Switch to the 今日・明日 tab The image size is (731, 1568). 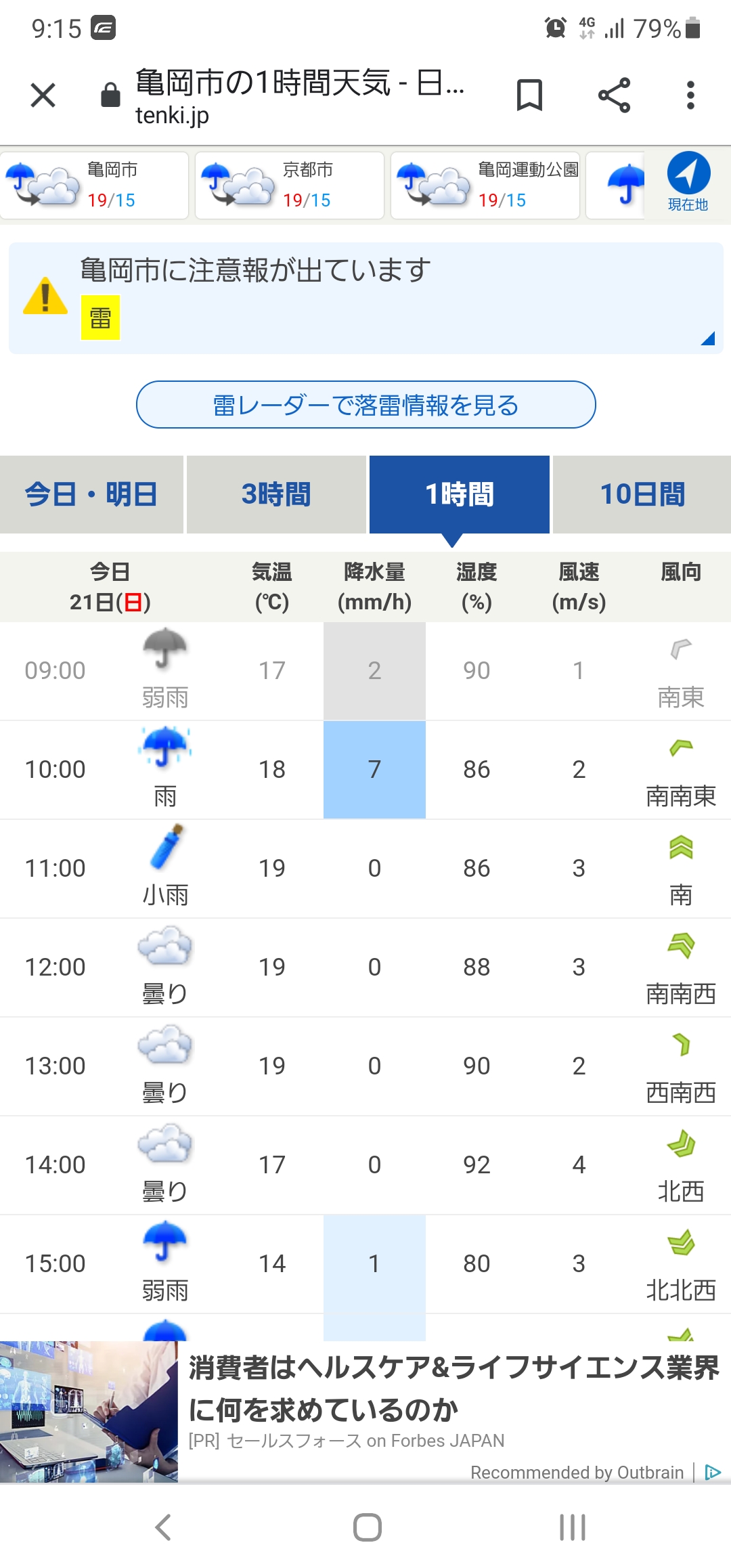[x=91, y=494]
